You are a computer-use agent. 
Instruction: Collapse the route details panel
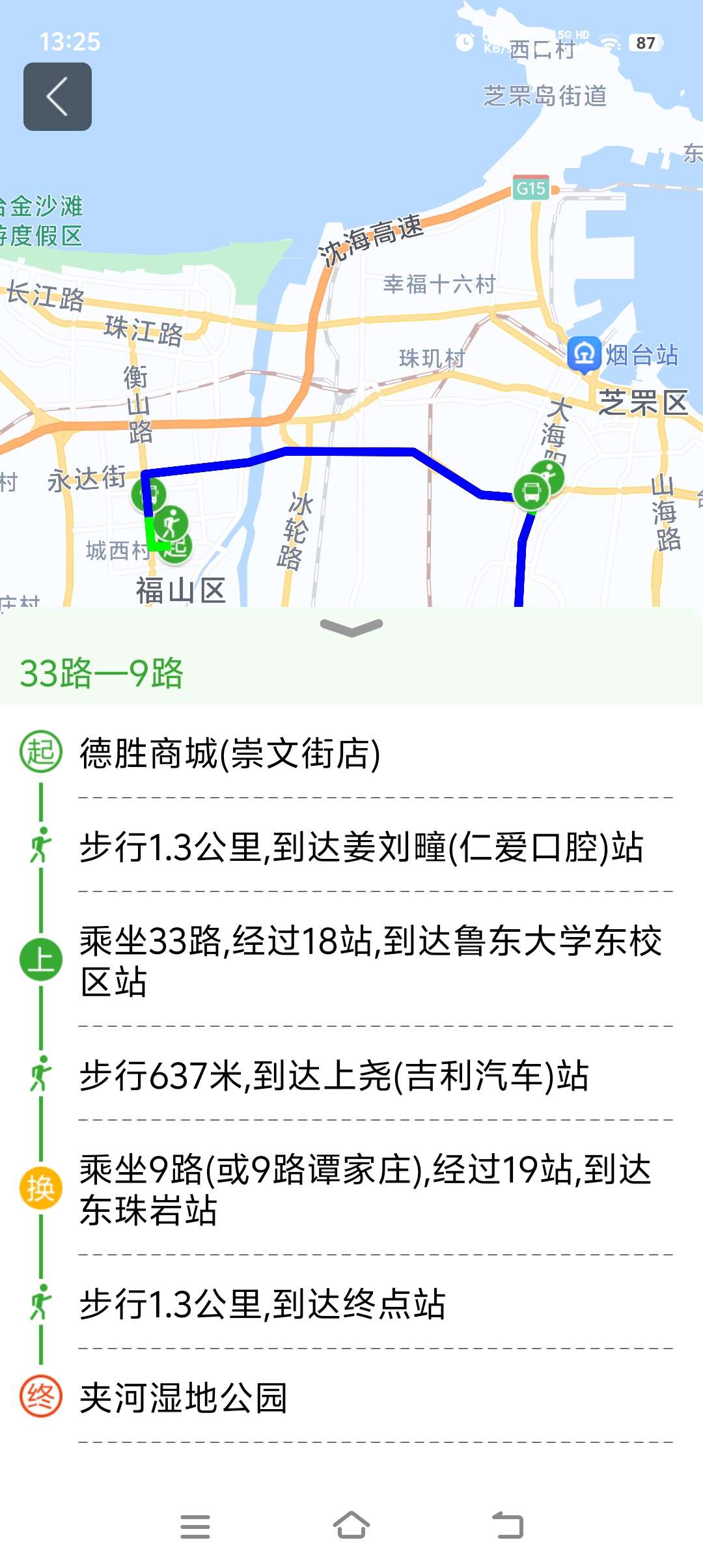tap(351, 627)
